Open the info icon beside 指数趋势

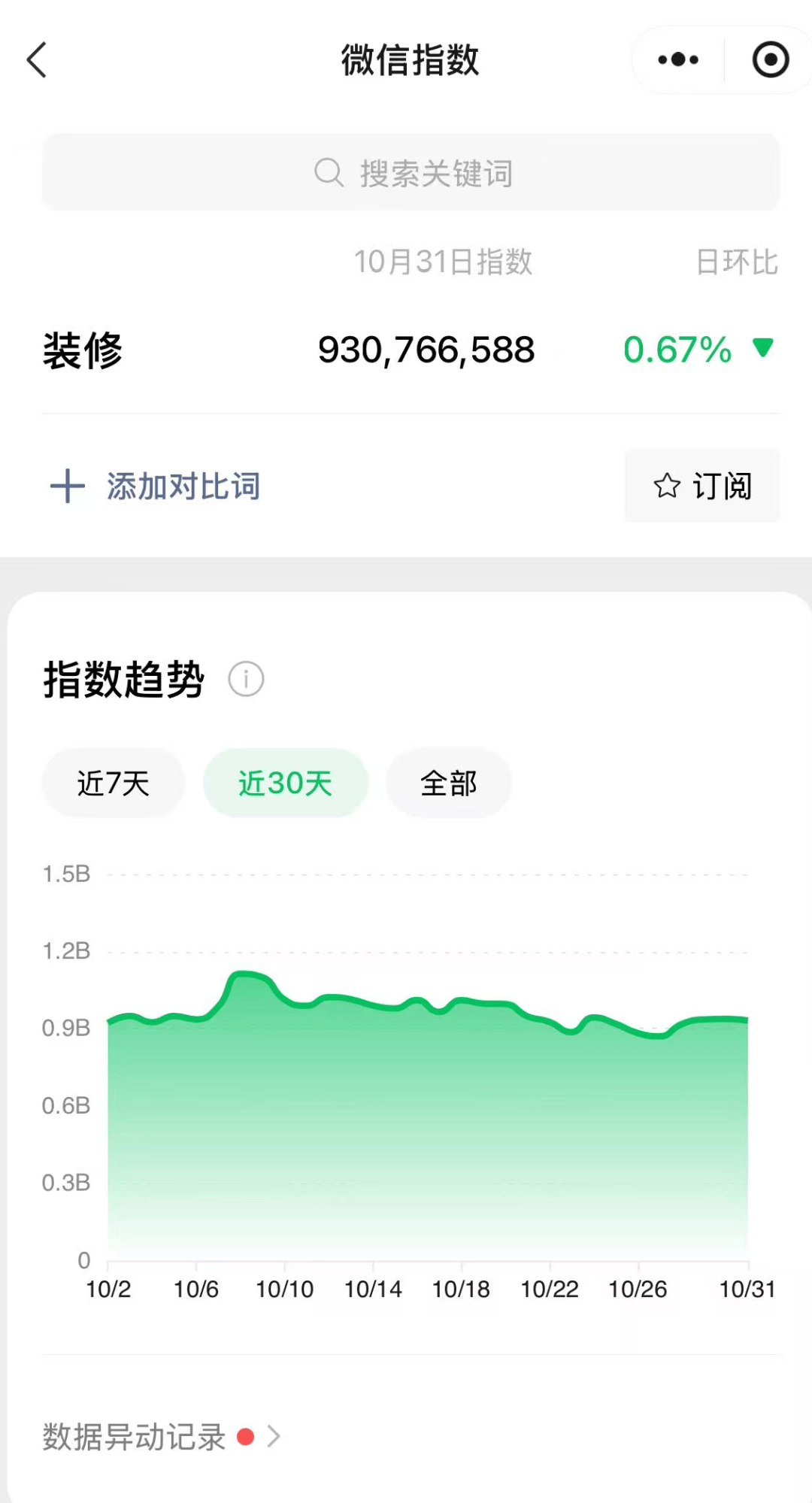click(246, 679)
